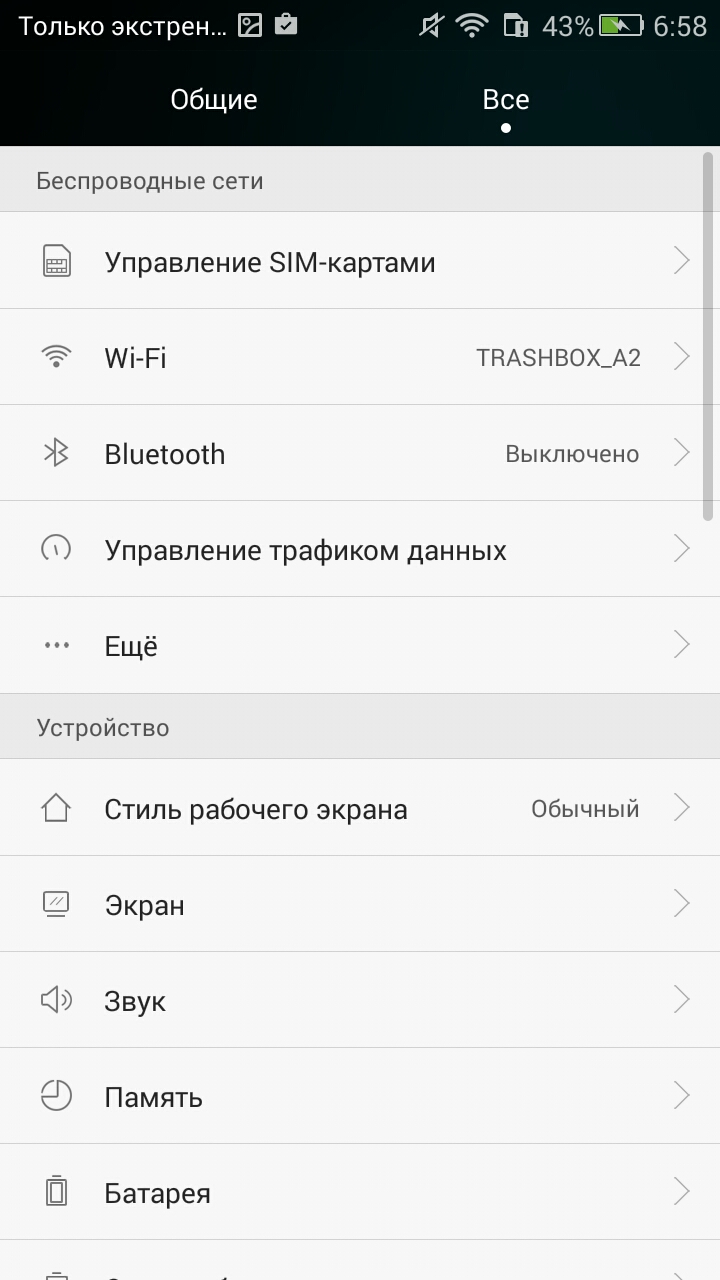Open Звук settings
The height and width of the screenshot is (1280, 720).
360,1000
